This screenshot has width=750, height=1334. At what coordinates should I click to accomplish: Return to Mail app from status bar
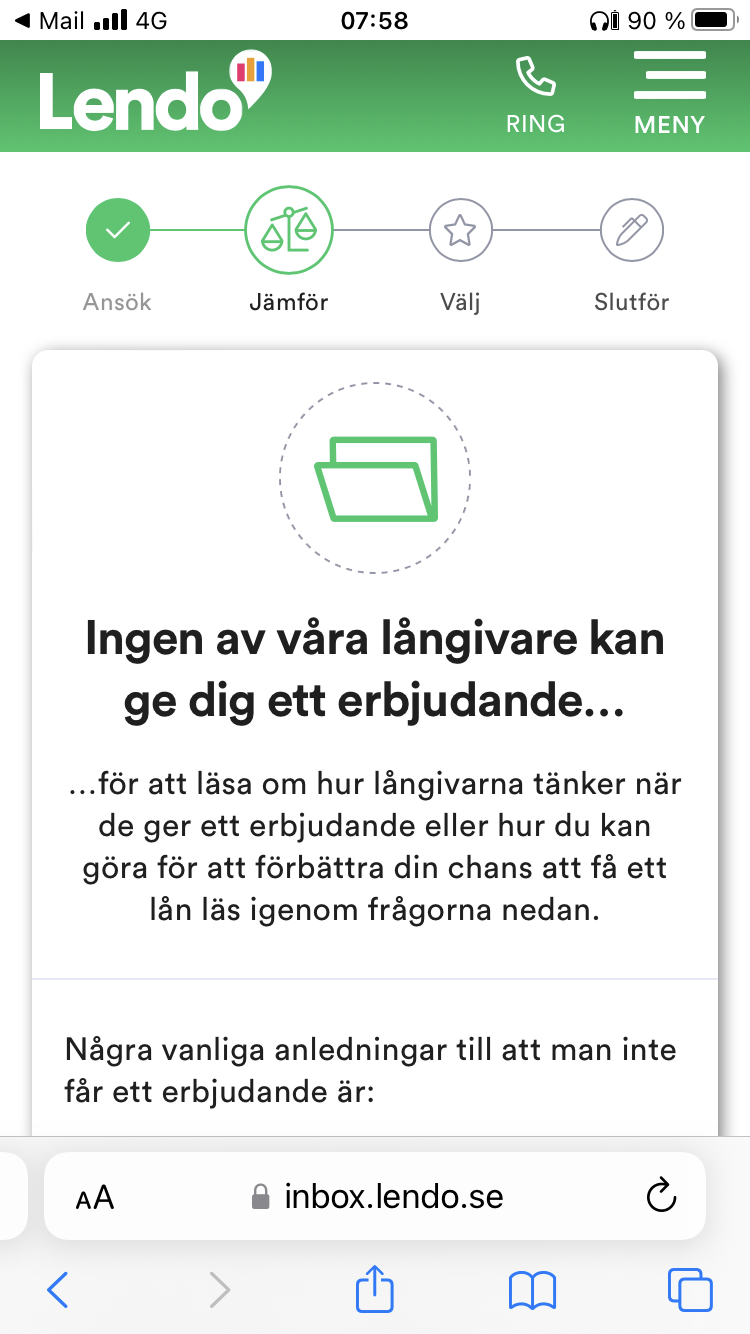tap(48, 20)
